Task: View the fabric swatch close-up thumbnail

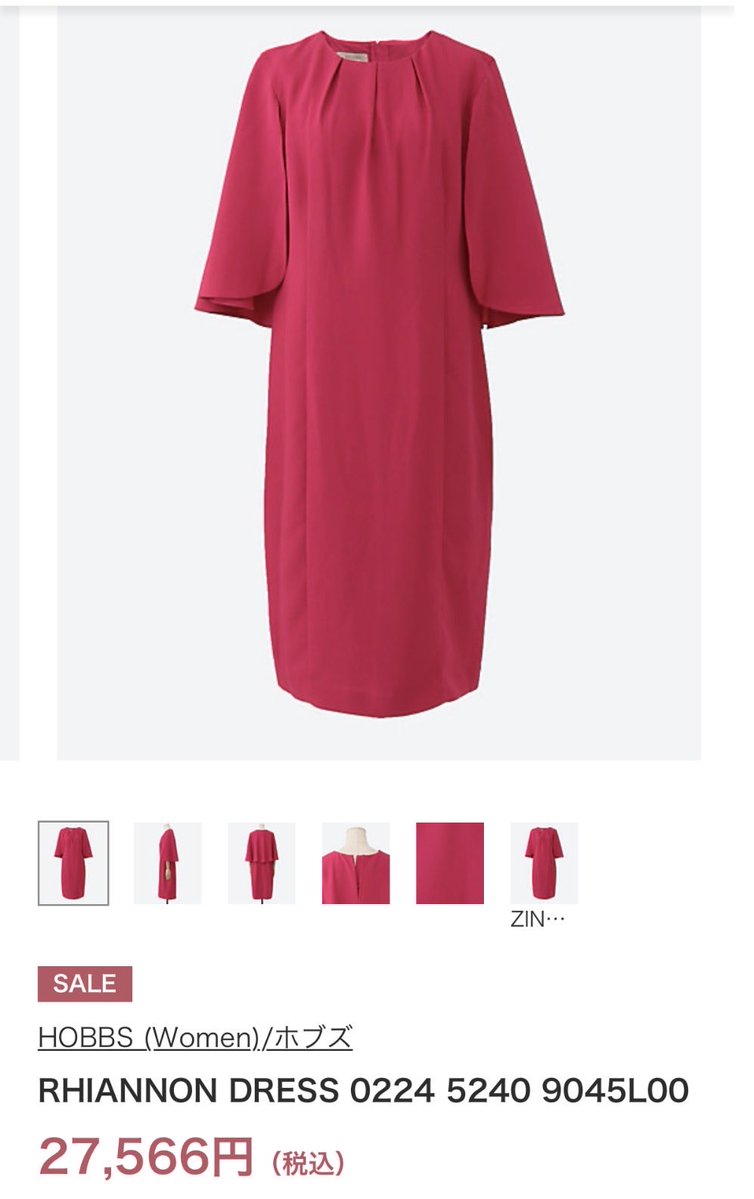Action: click(449, 862)
